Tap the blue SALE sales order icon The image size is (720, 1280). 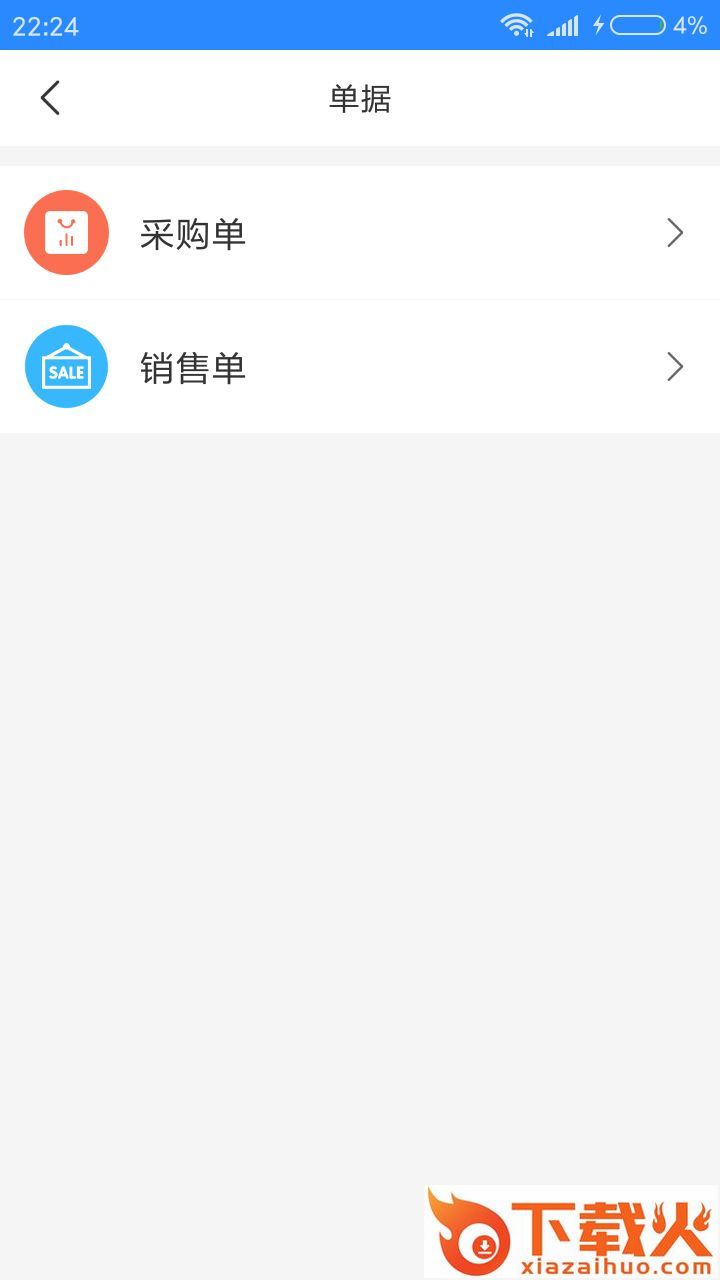coord(66,366)
